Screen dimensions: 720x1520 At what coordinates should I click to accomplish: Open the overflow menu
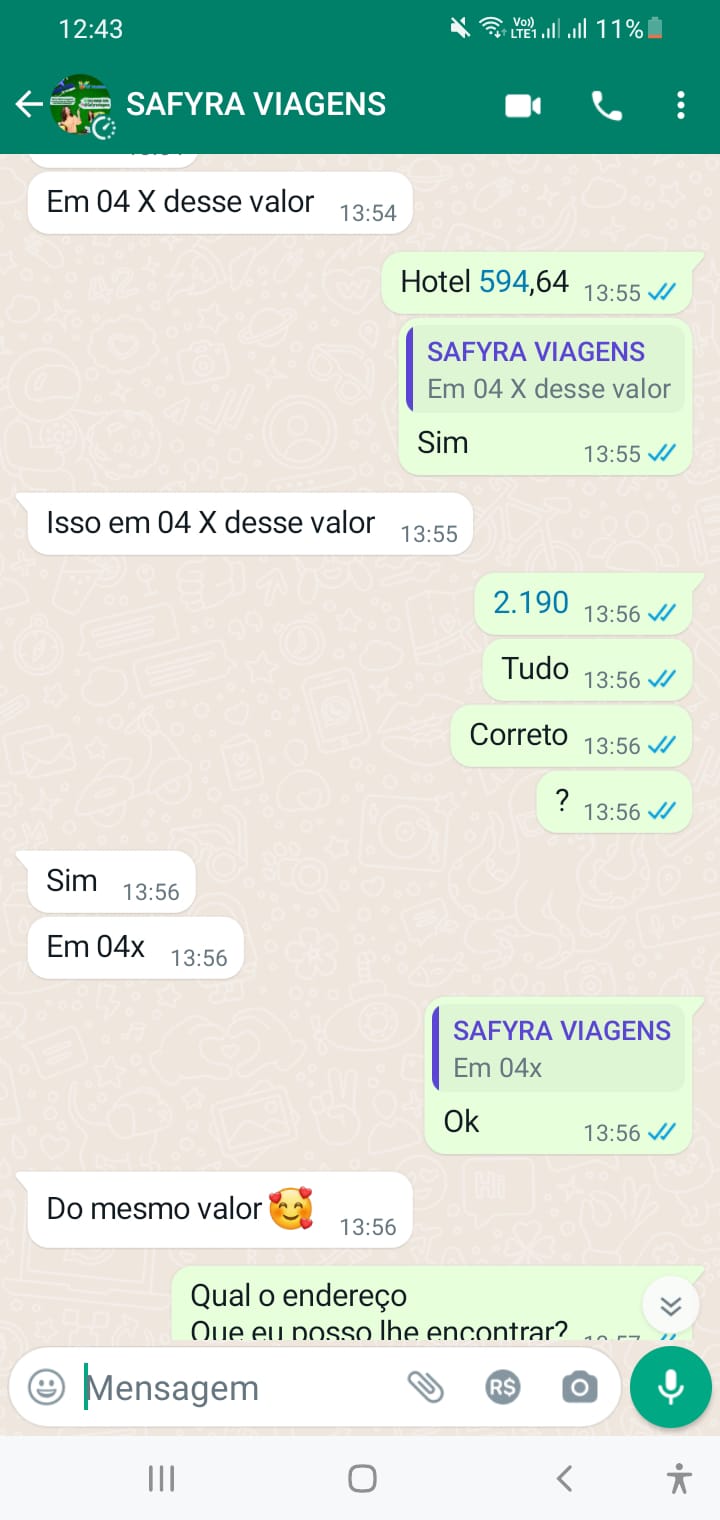click(x=680, y=105)
